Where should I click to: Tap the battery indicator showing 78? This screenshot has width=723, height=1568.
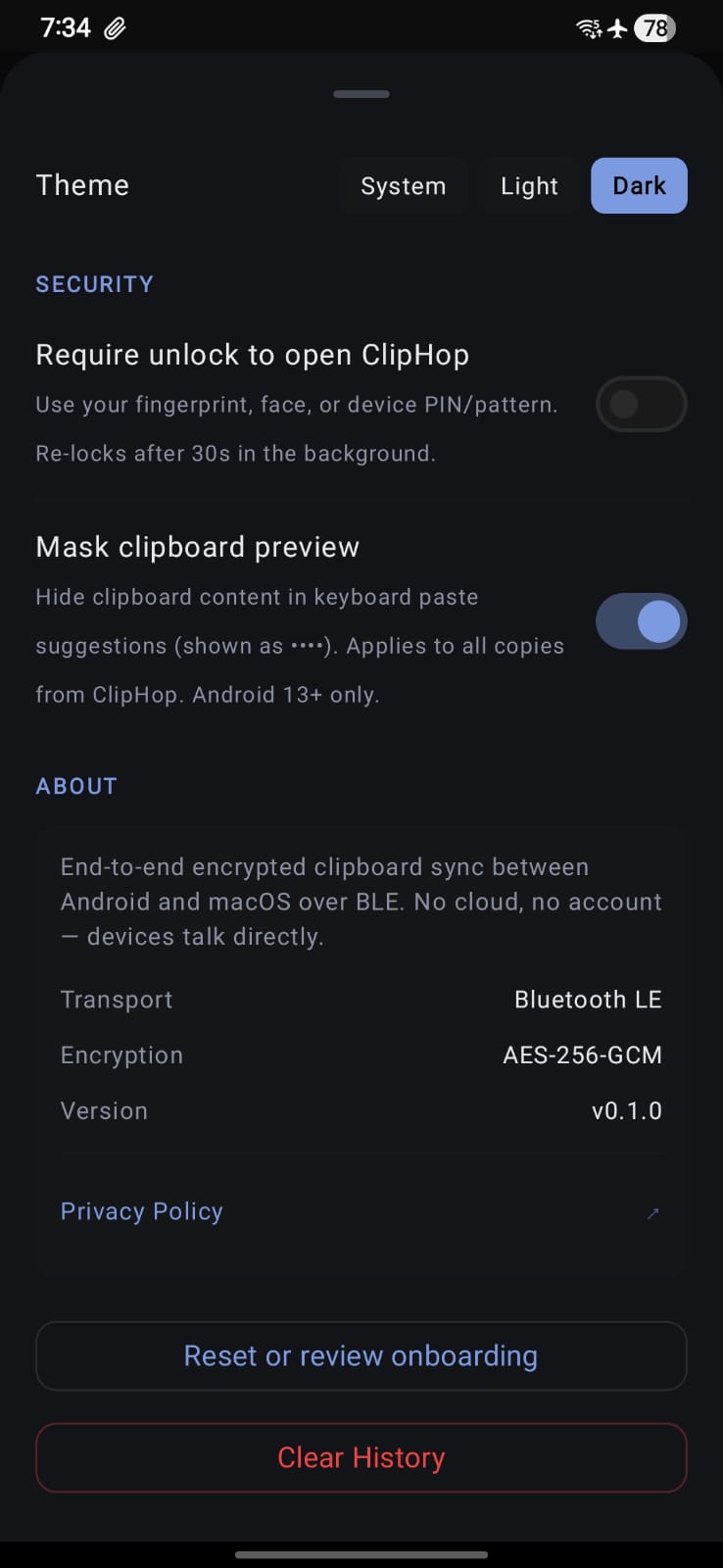click(x=654, y=27)
